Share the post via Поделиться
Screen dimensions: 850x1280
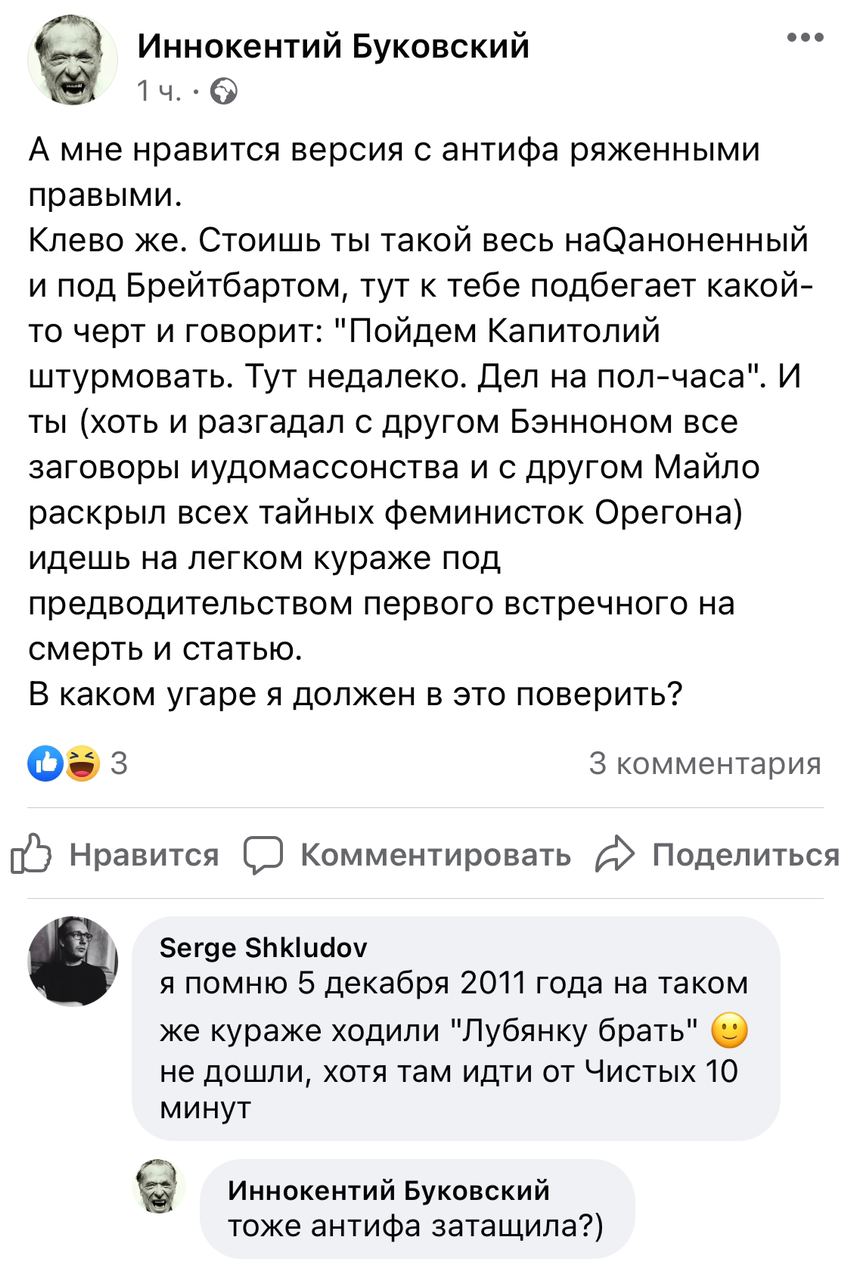718,855
